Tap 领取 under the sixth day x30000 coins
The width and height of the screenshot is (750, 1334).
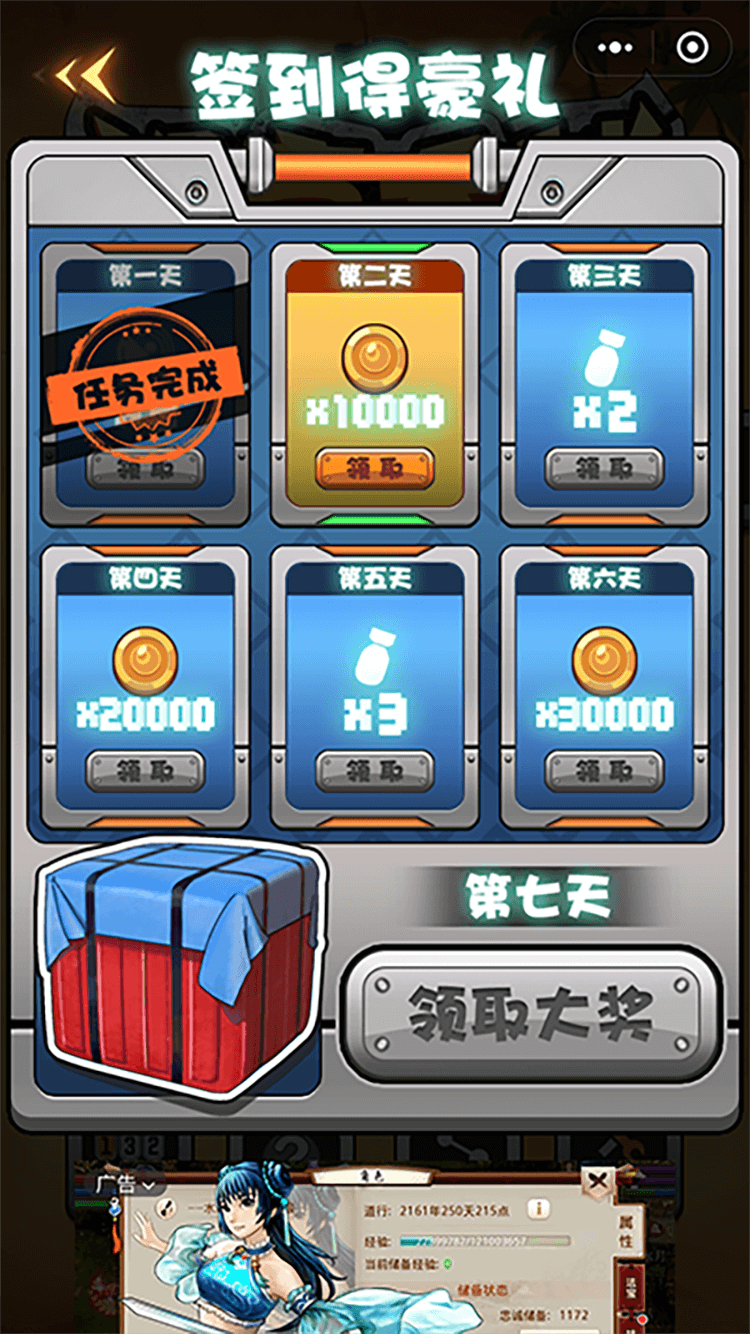pos(604,770)
